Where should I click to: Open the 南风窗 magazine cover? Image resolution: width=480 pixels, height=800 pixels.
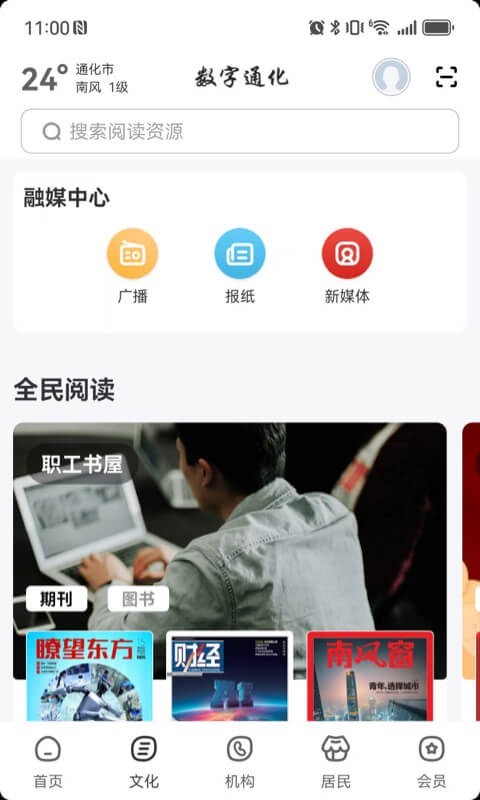pyautogui.click(x=370, y=676)
